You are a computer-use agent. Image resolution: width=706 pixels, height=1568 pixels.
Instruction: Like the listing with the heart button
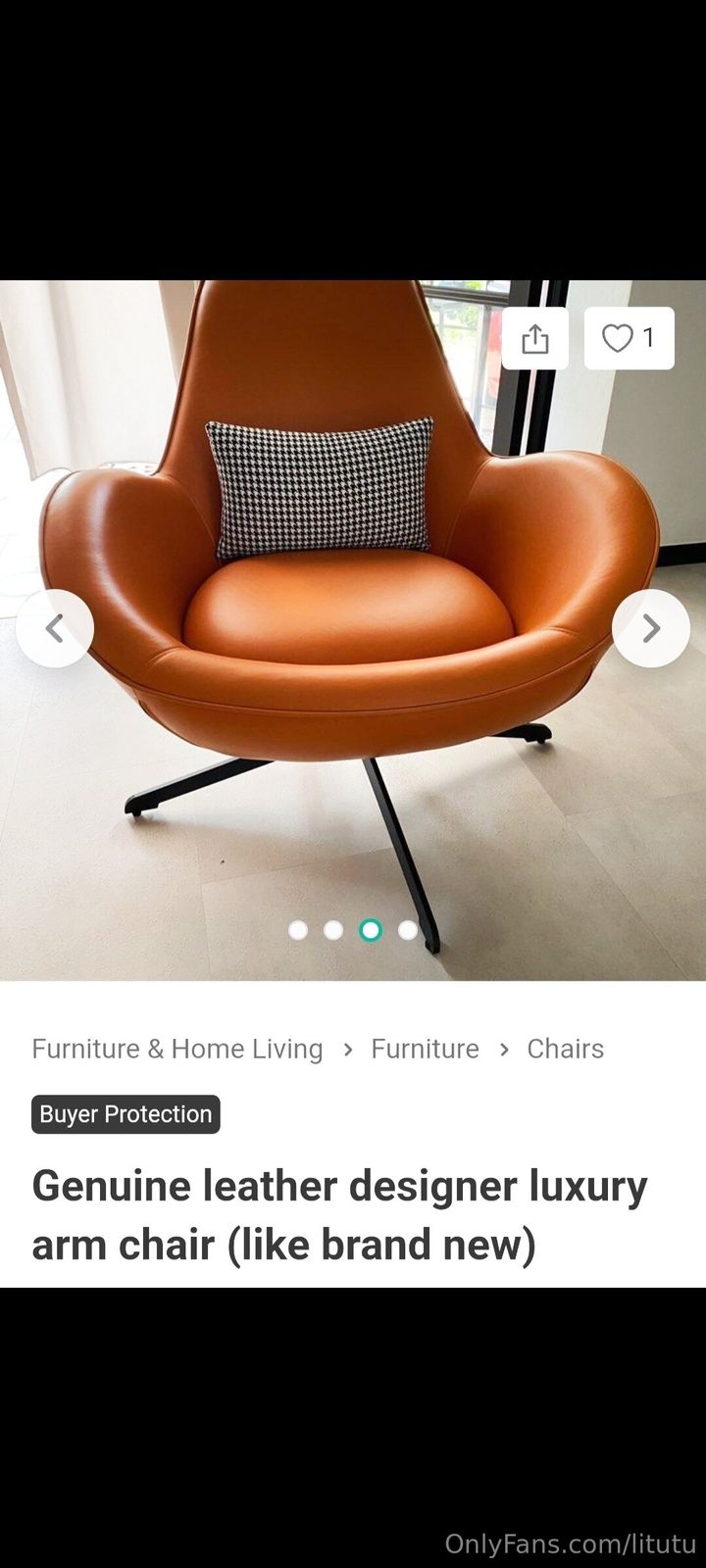click(x=629, y=338)
